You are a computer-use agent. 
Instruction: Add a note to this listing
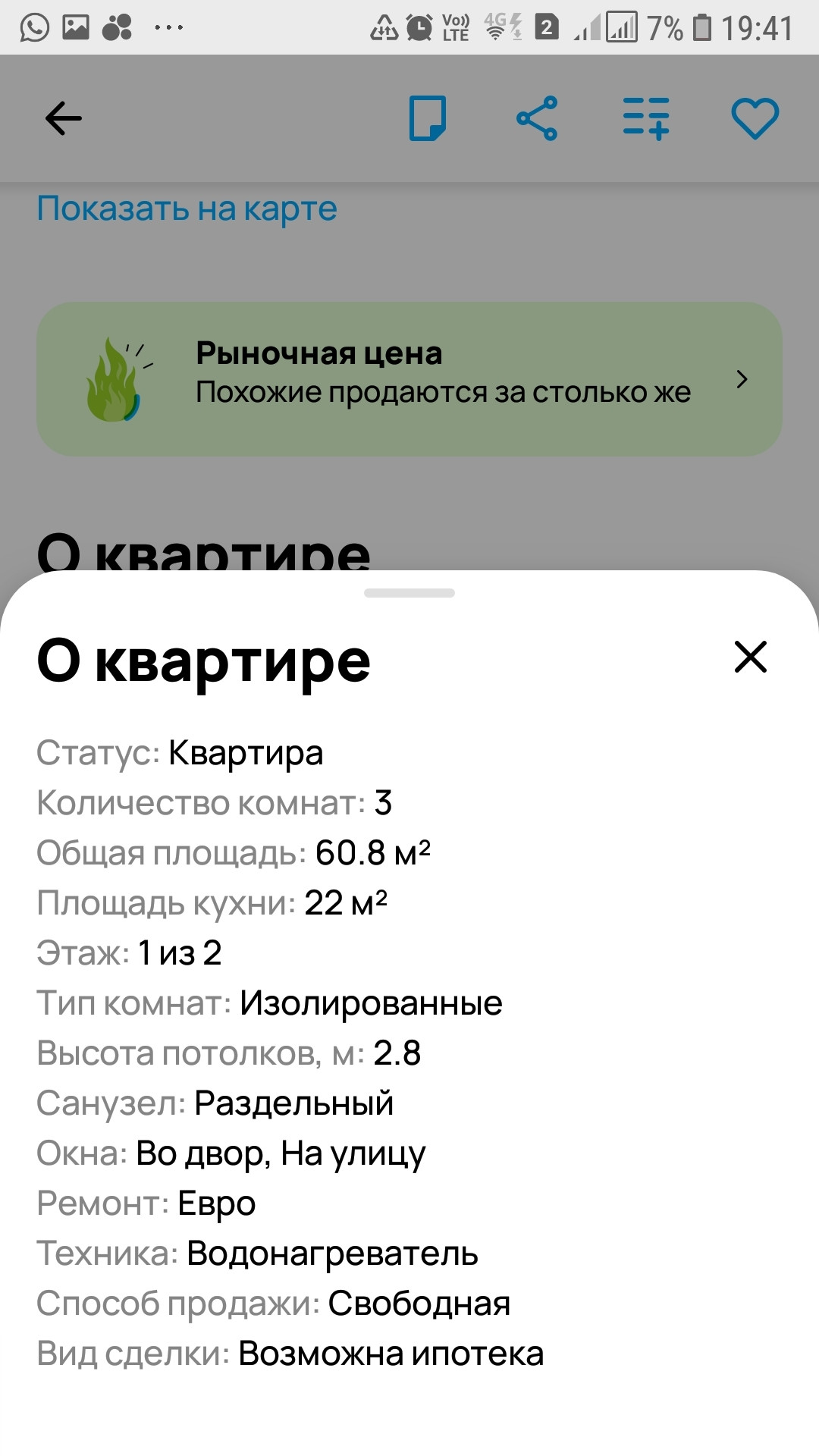pos(428,118)
